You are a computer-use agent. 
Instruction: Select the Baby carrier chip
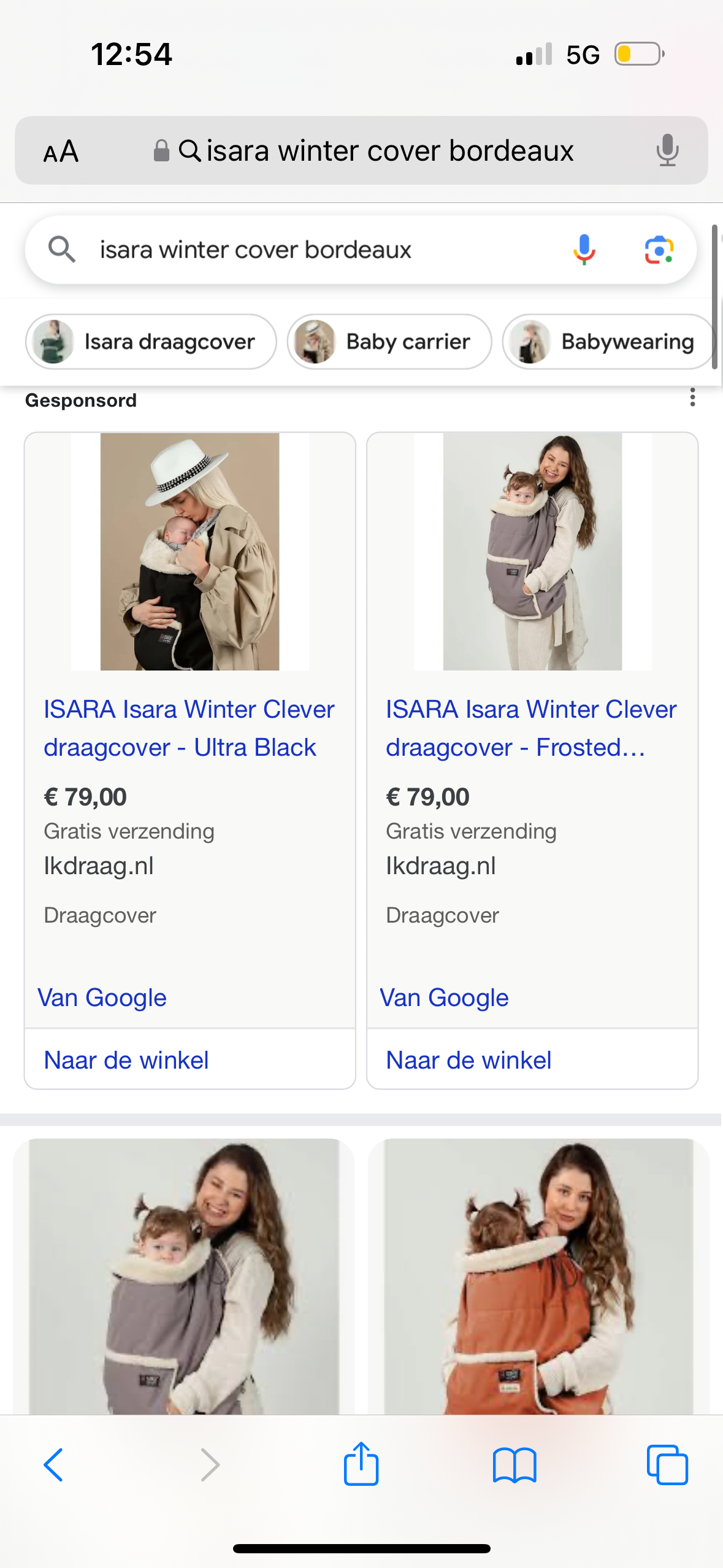tap(389, 342)
